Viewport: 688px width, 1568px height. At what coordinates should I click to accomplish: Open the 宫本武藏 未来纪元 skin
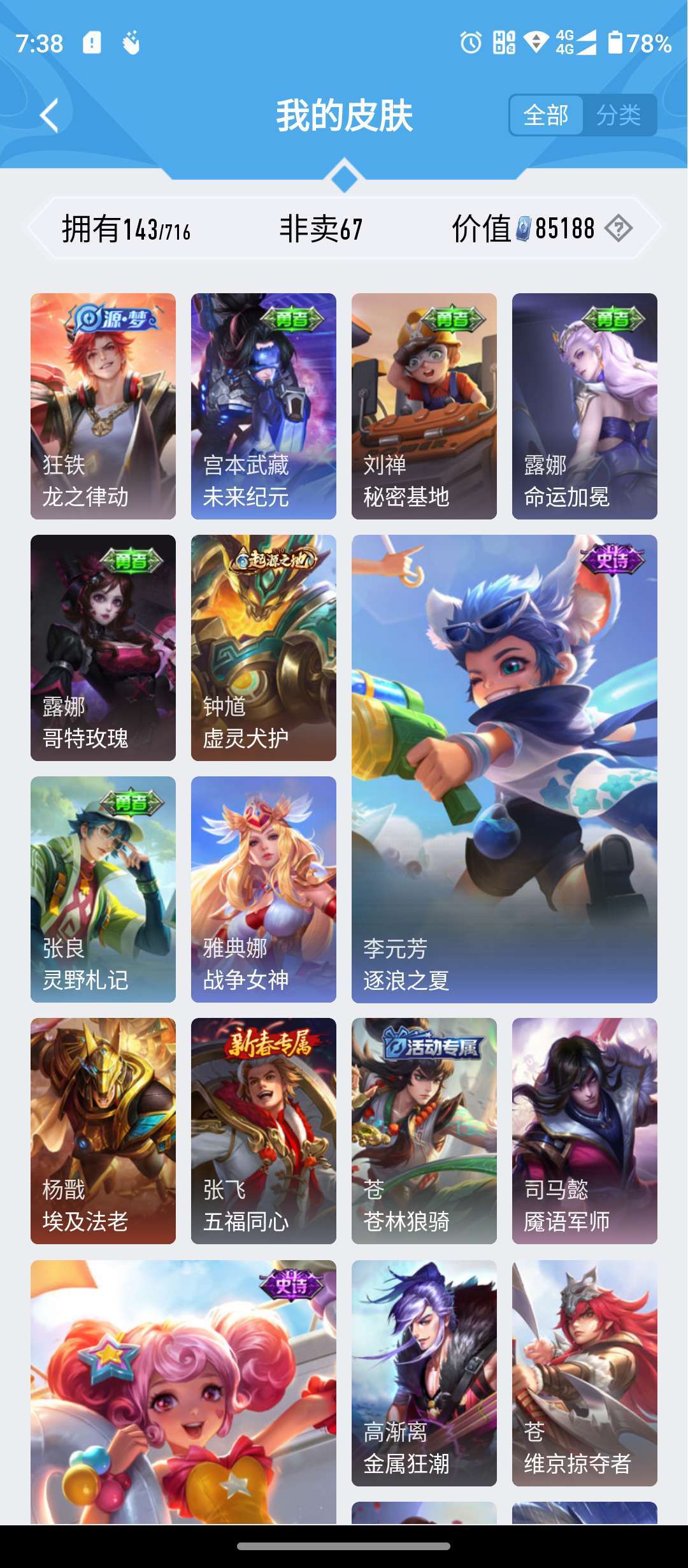coord(264,406)
